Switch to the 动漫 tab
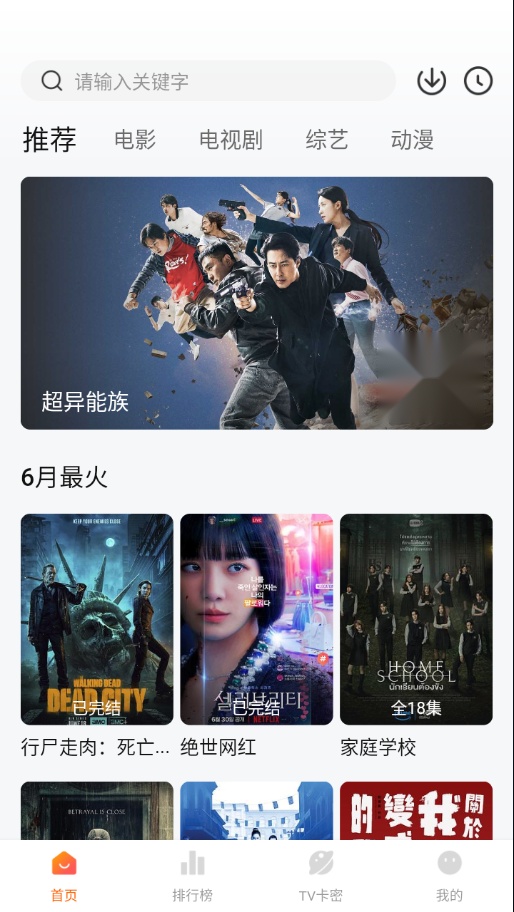The width and height of the screenshot is (514, 912). 412,140
